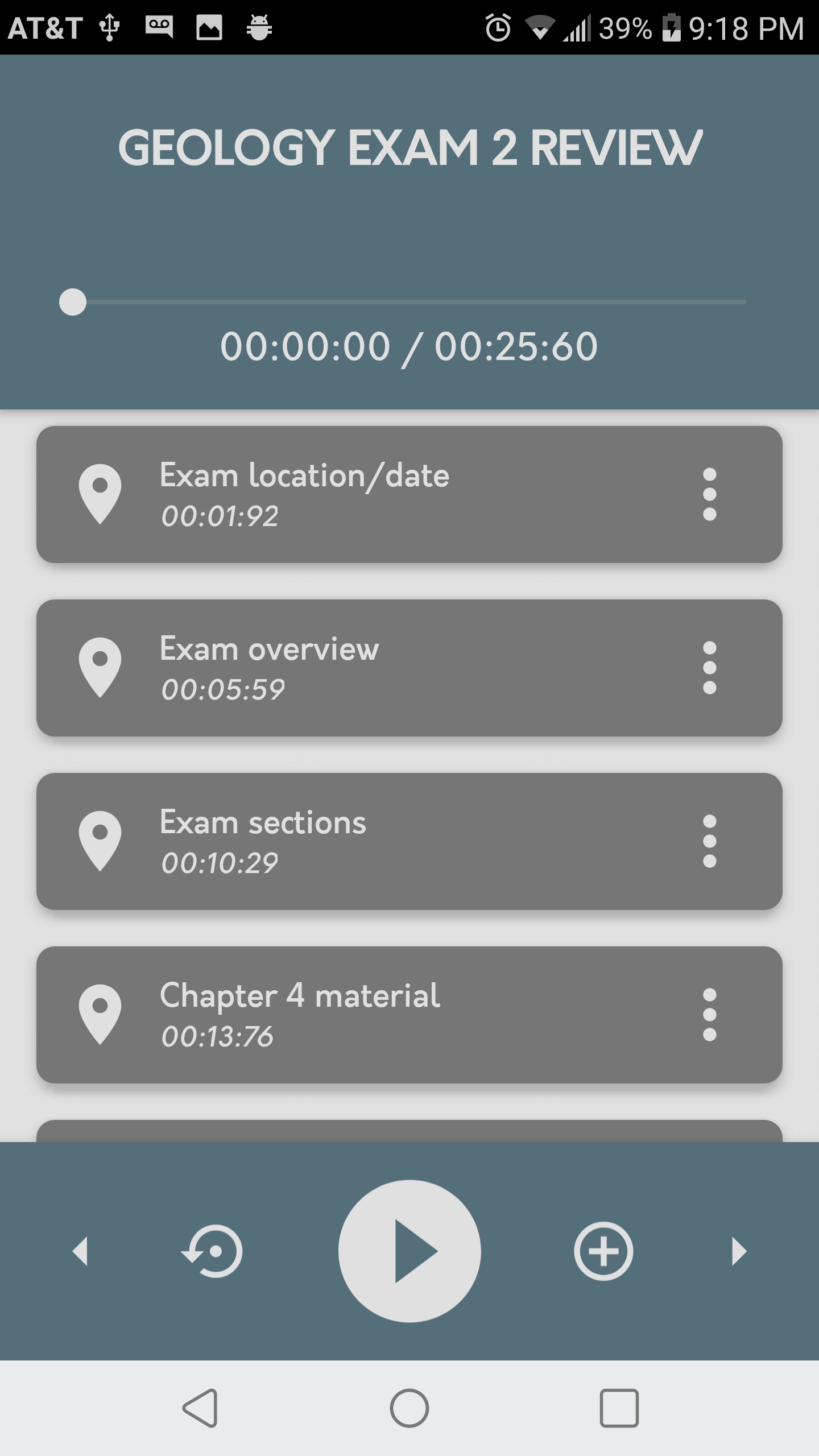Skip to the next bookmark
This screenshot has width=819, height=1456.
tap(738, 1251)
